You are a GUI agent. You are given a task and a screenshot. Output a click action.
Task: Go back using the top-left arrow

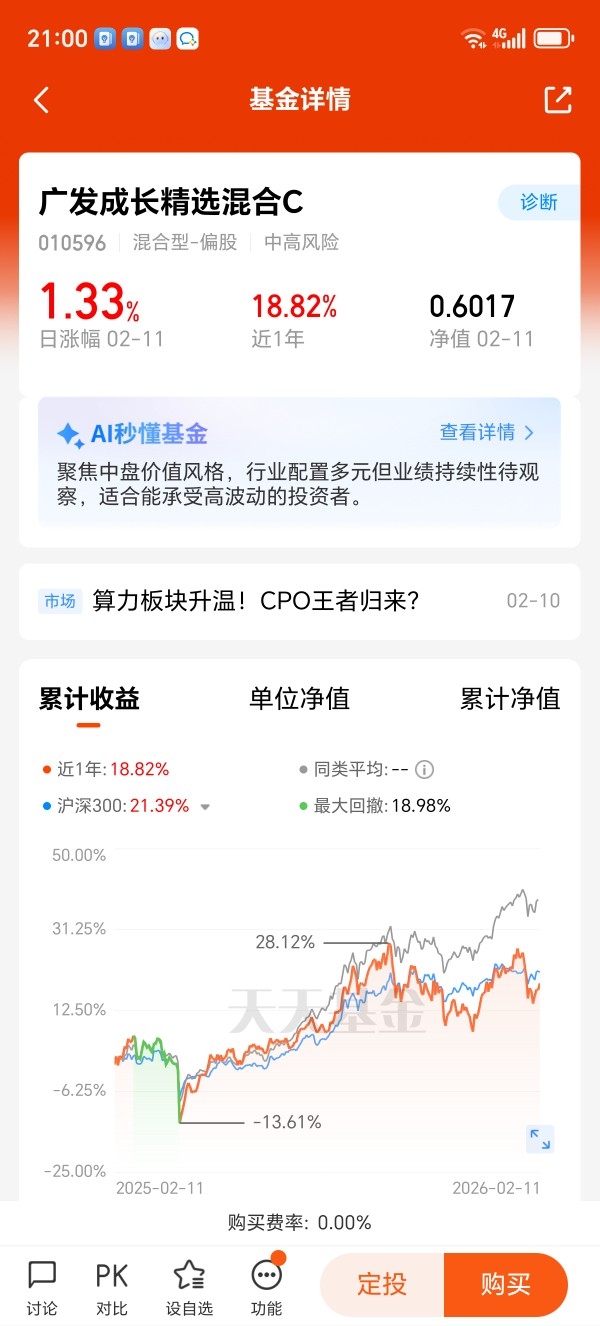pos(41,100)
